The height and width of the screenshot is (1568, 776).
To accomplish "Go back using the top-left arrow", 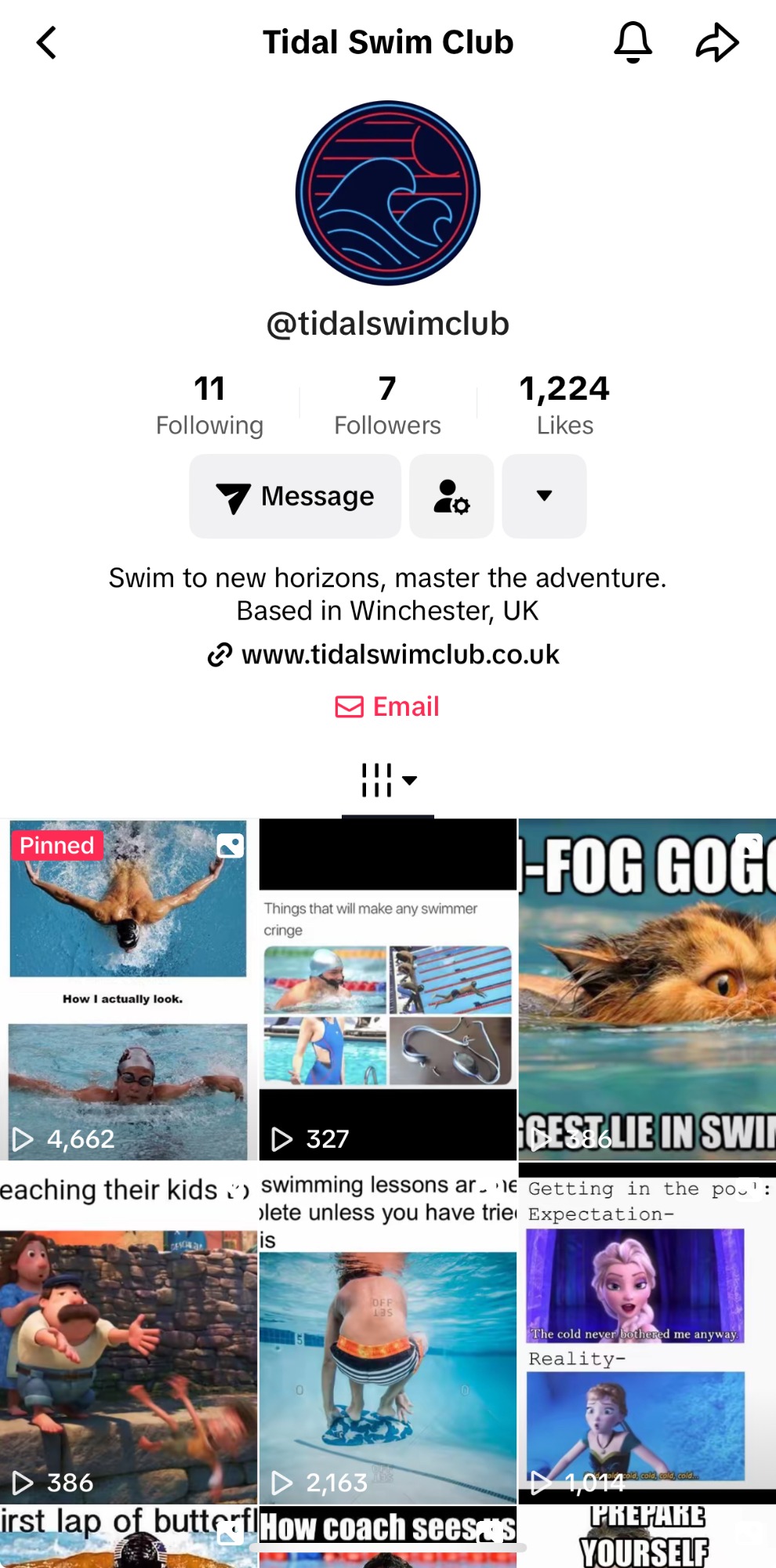I will point(47,42).
